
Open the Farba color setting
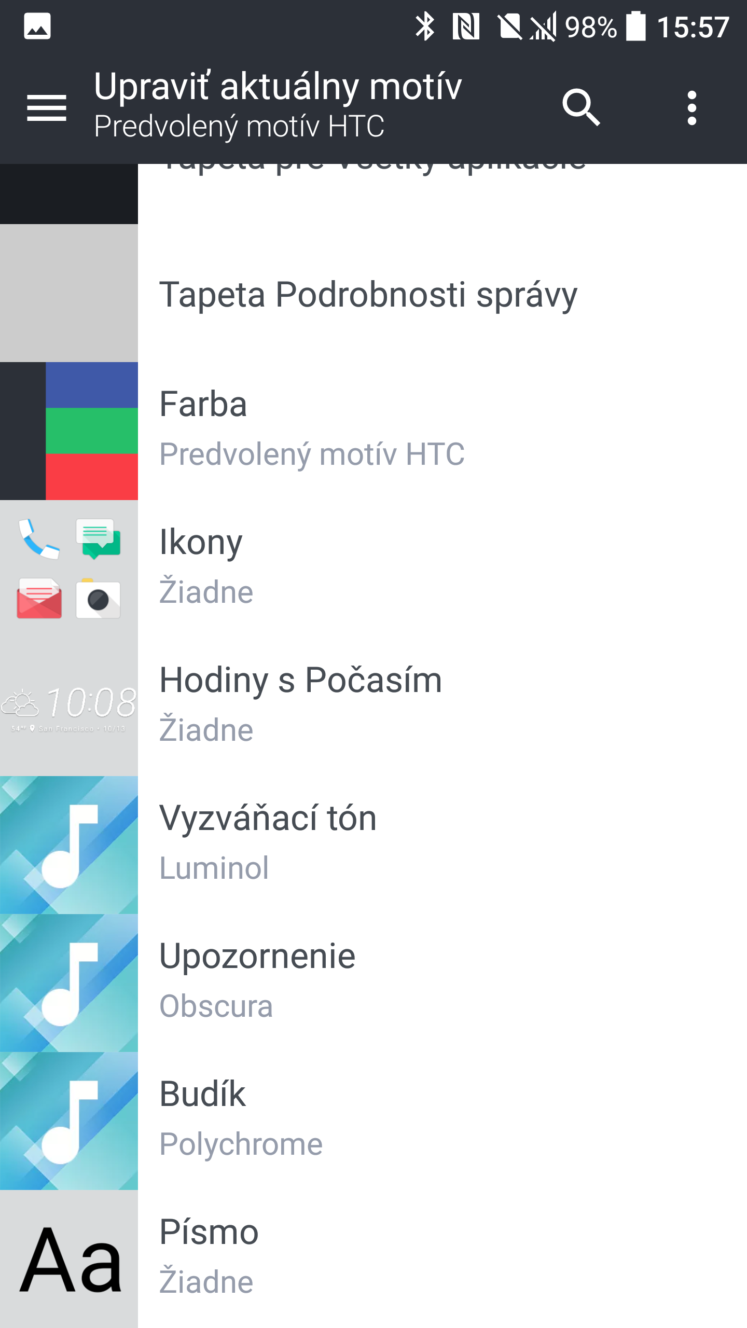pyautogui.click(x=373, y=431)
